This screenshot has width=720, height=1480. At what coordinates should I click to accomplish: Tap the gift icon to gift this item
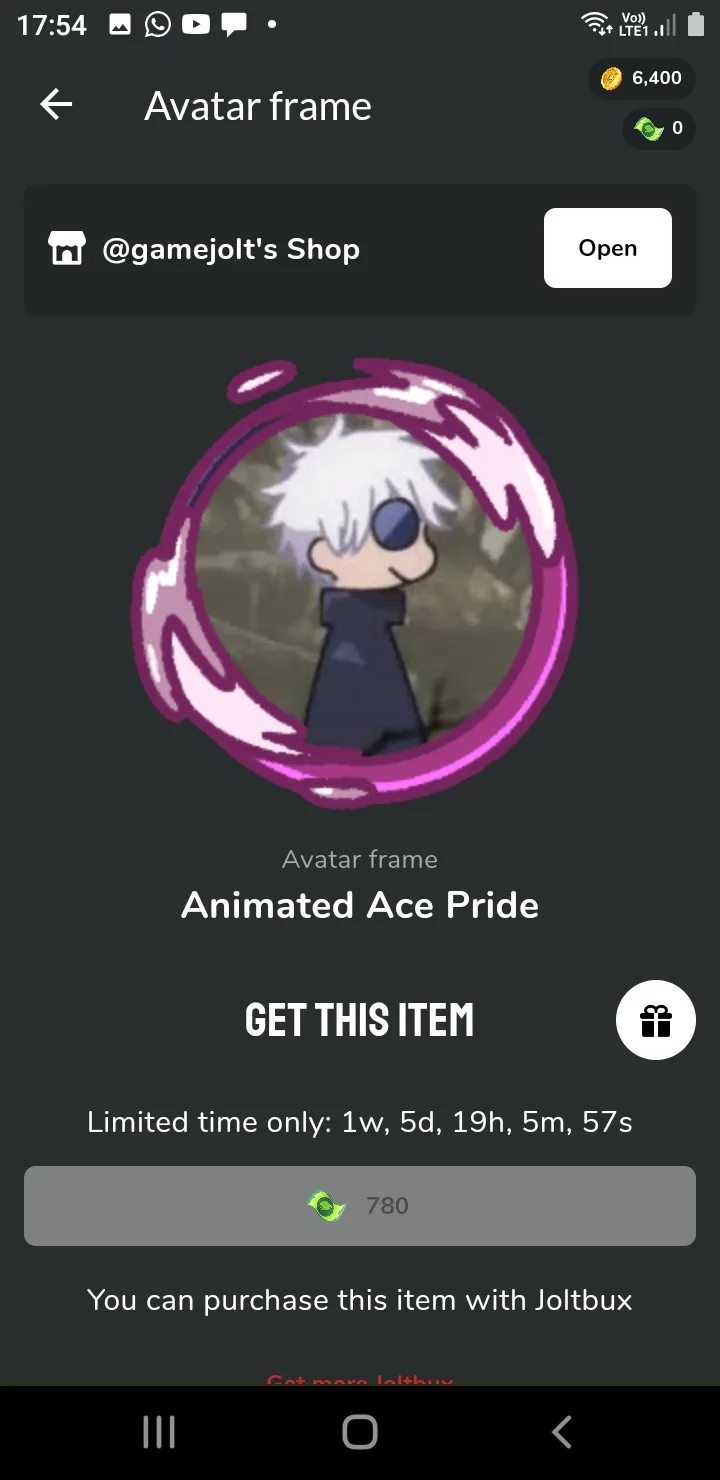pyautogui.click(x=656, y=1020)
